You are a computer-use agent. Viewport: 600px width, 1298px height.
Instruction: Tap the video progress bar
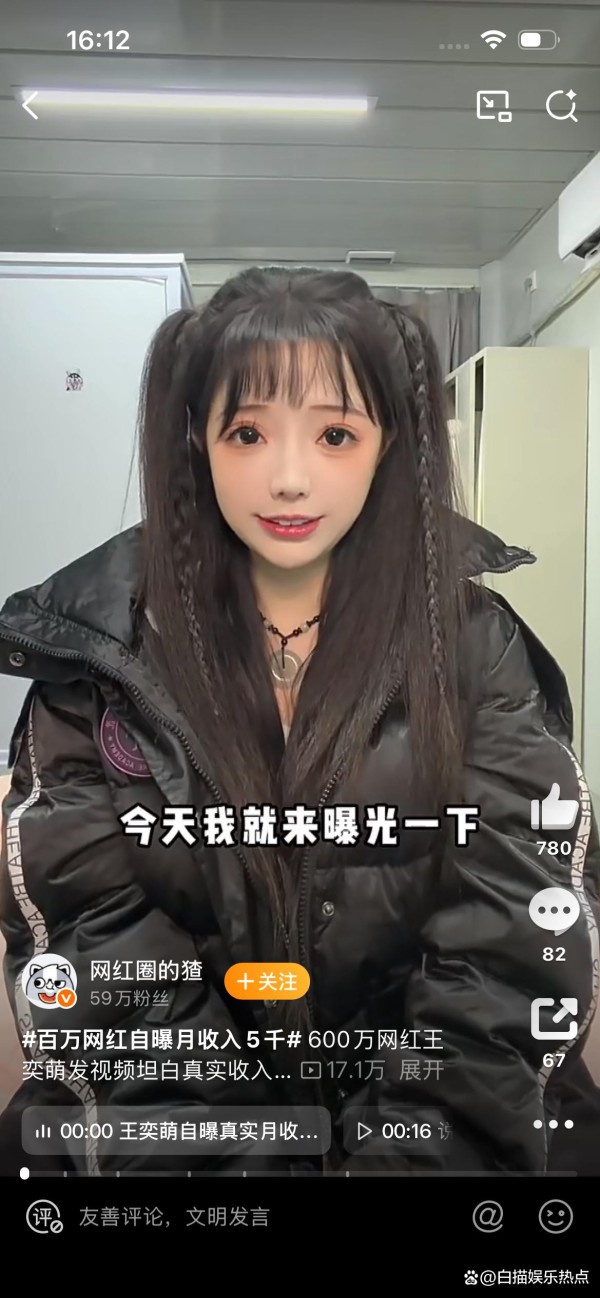[300, 1173]
